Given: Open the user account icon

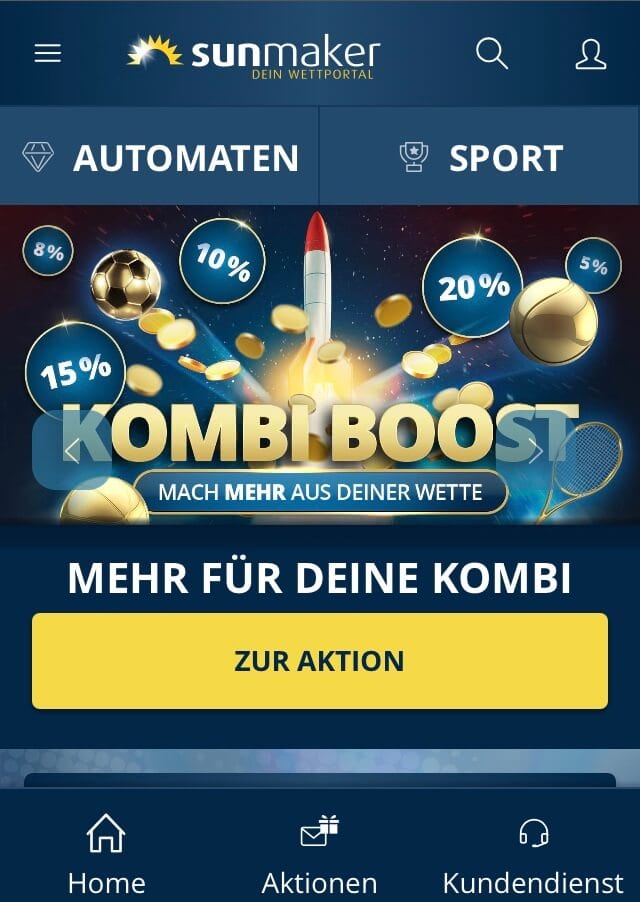Looking at the screenshot, I should [x=591, y=53].
